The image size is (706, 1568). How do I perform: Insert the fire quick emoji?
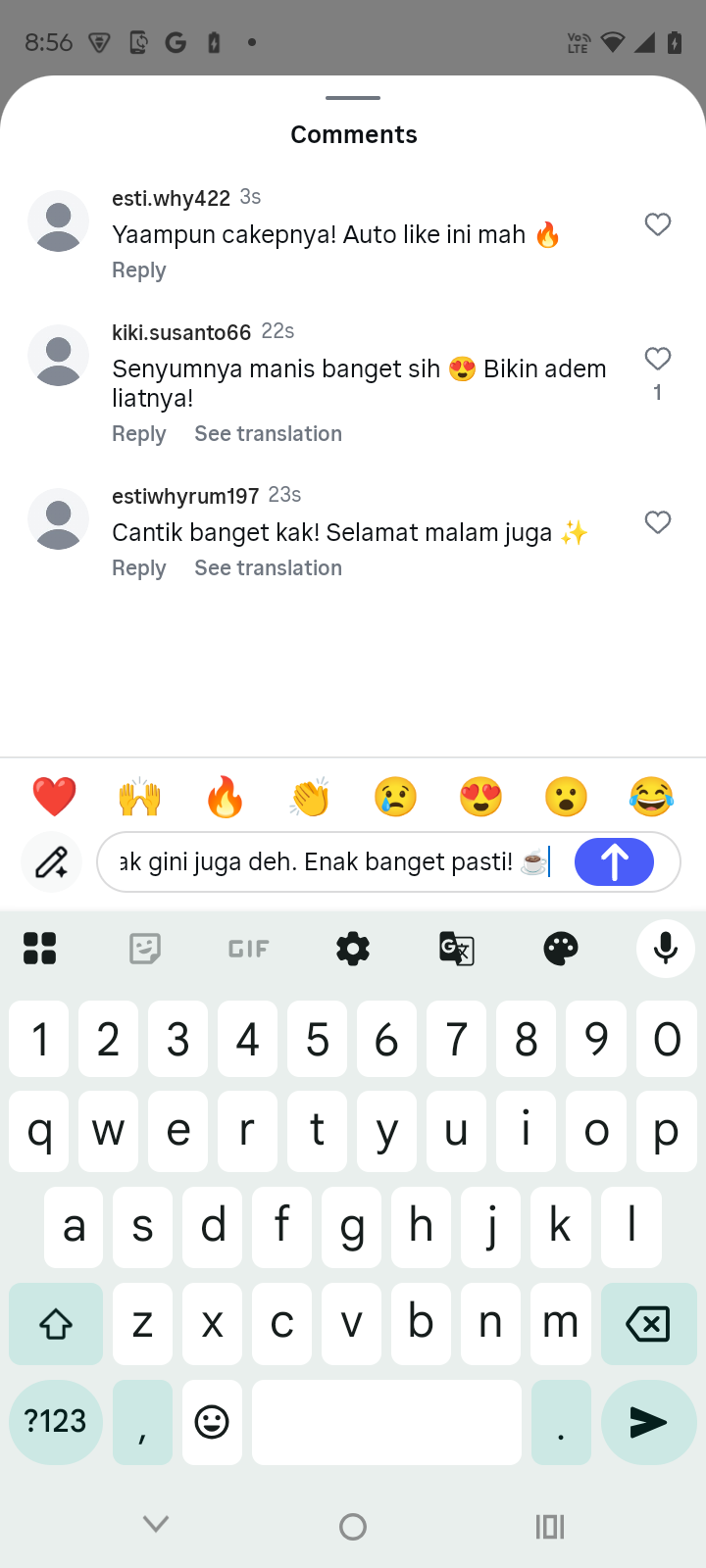click(x=225, y=797)
